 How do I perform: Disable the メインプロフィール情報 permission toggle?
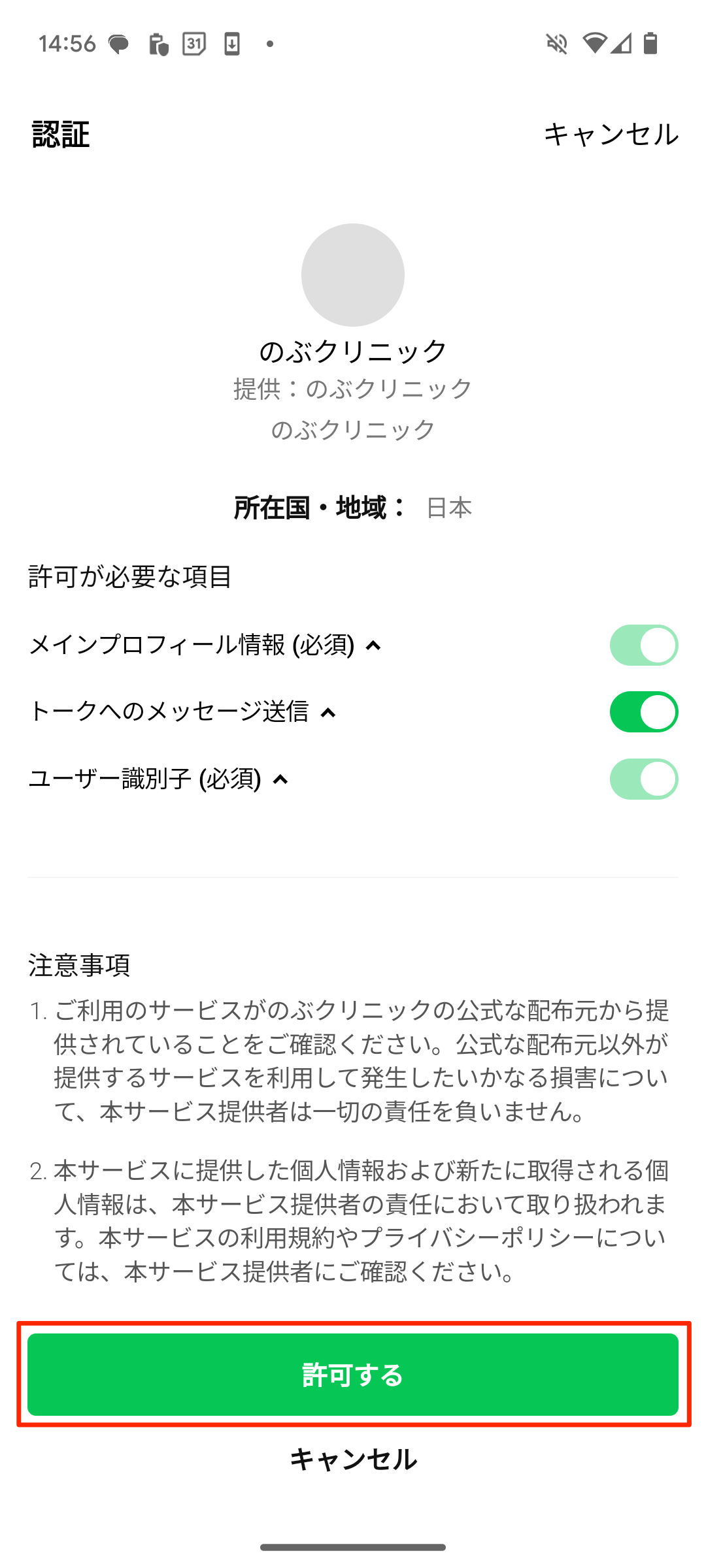643,645
